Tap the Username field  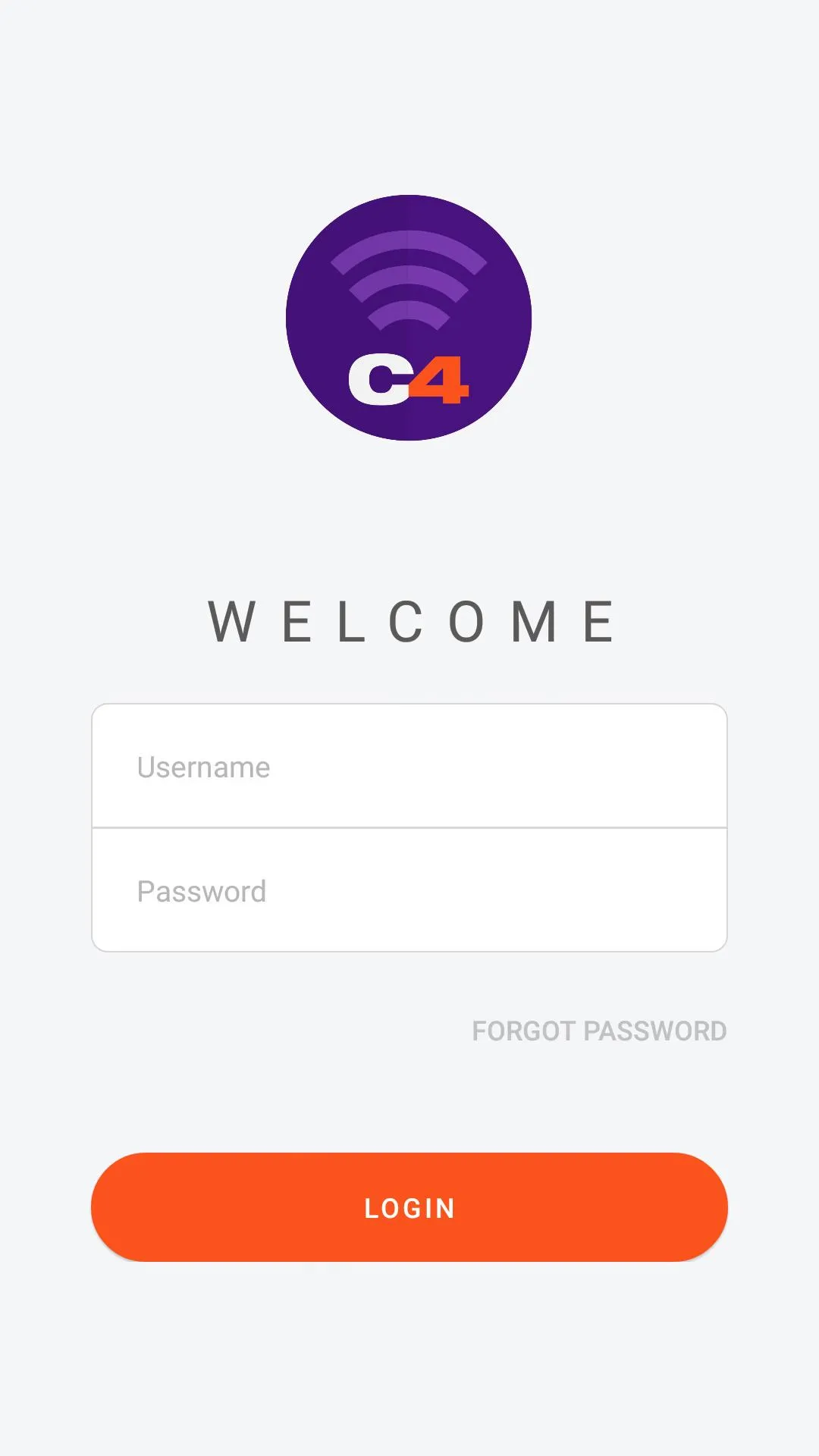tap(409, 767)
